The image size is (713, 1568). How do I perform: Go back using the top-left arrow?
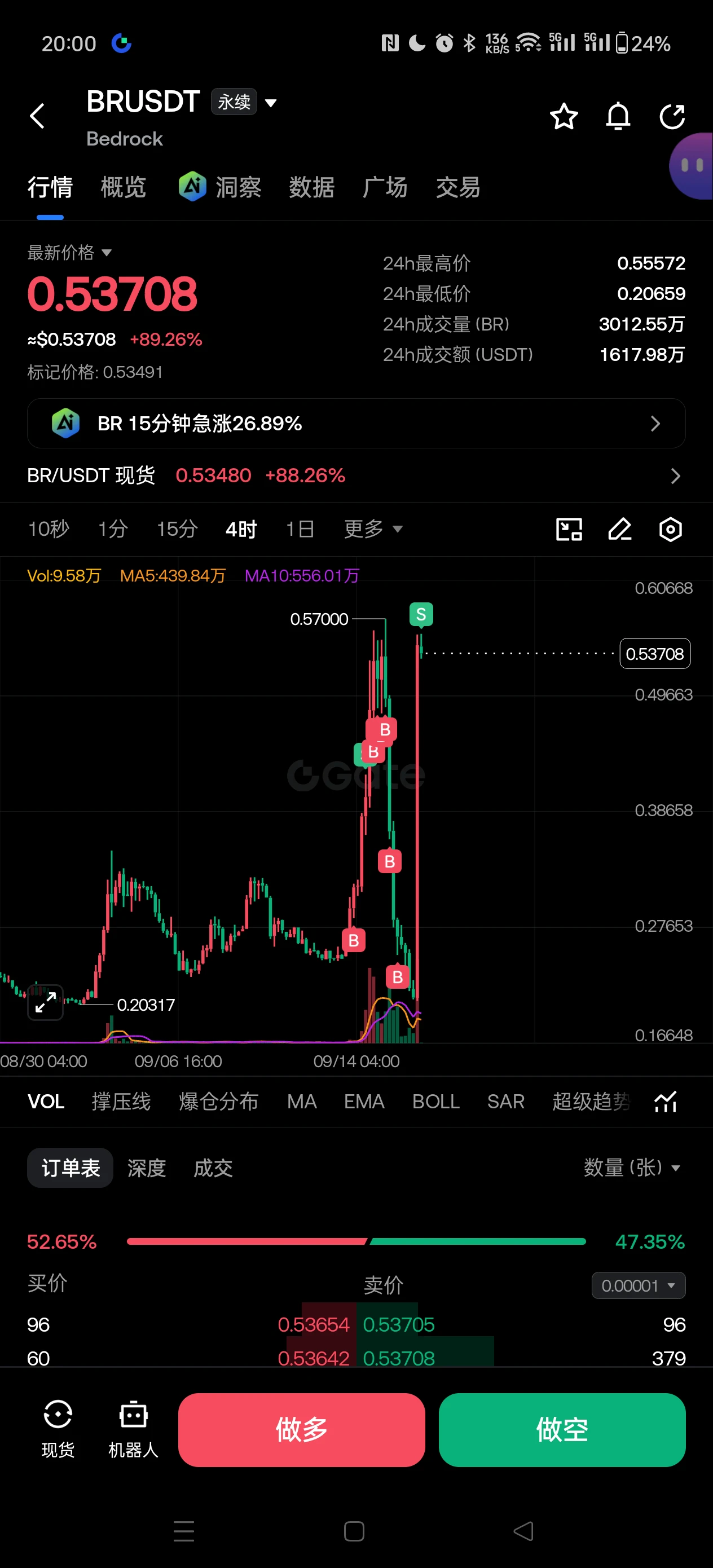(38, 116)
